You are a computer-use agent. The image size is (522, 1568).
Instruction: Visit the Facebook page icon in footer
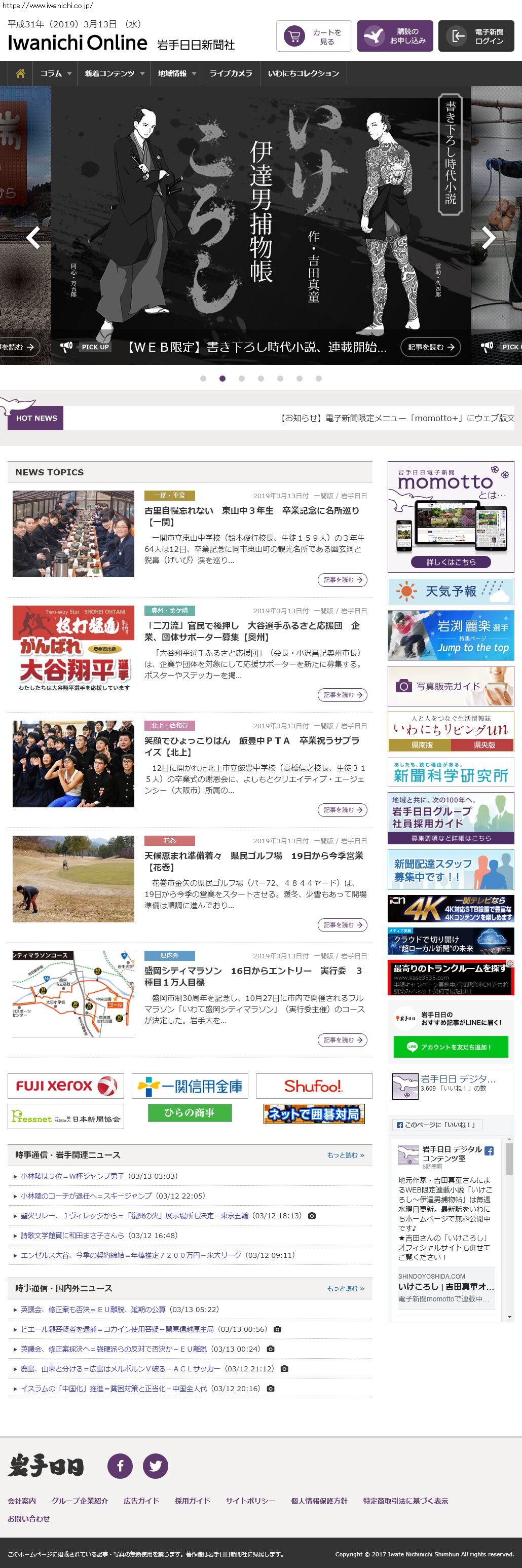coord(120,1466)
